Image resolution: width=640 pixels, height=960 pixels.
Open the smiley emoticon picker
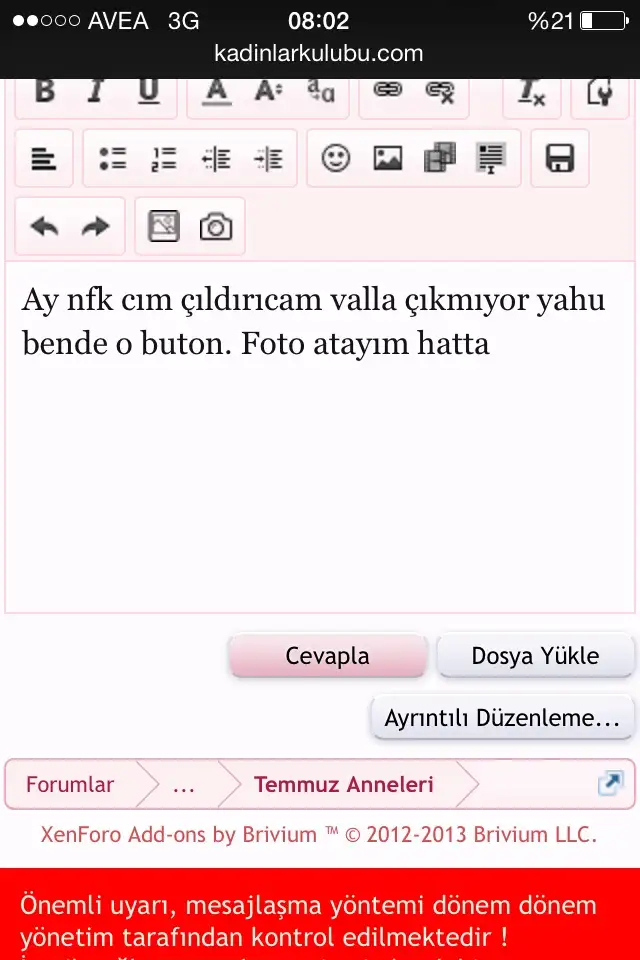coord(336,158)
